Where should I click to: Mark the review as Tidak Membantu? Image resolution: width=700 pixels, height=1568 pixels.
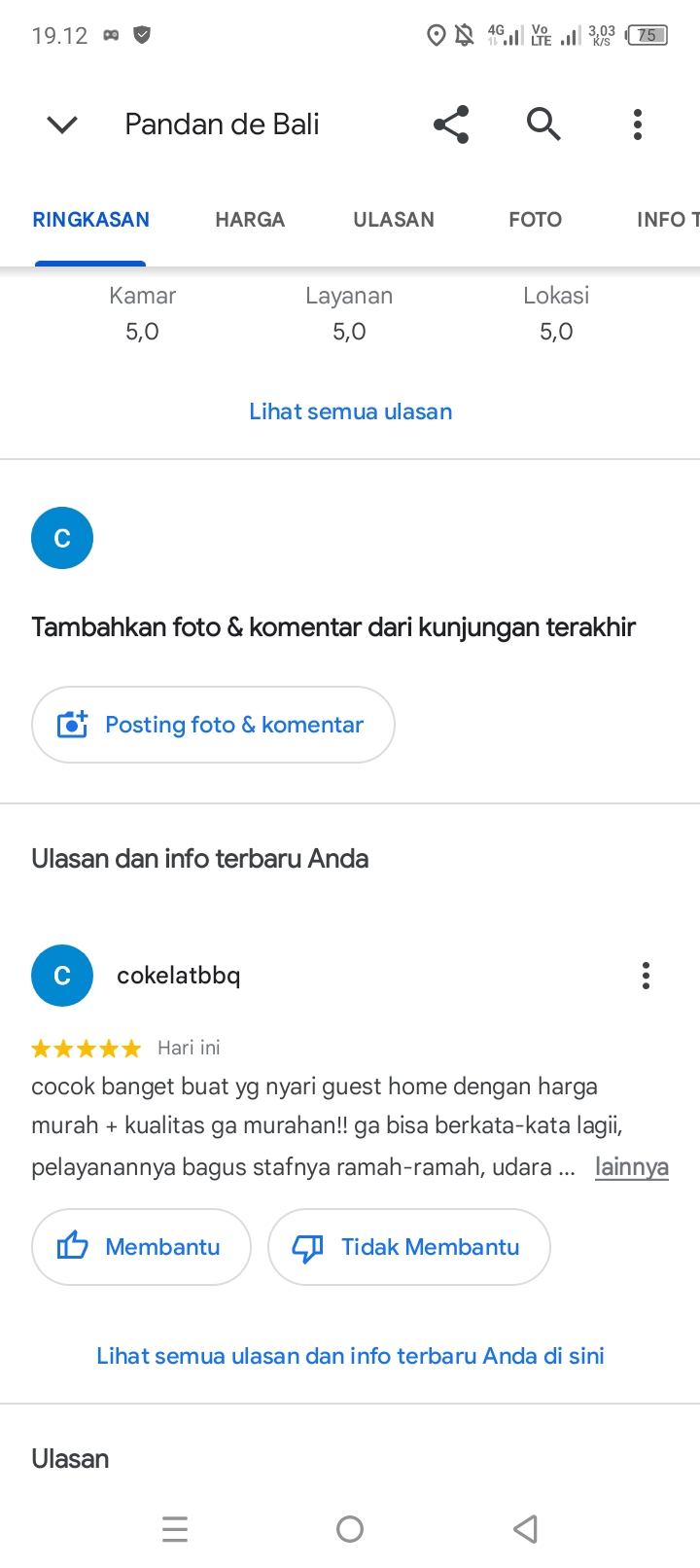click(x=408, y=1247)
